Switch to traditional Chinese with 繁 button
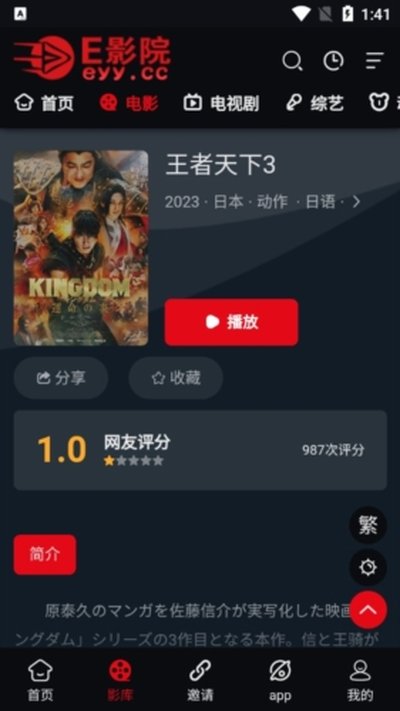This screenshot has height=711, width=400. pyautogui.click(x=368, y=525)
